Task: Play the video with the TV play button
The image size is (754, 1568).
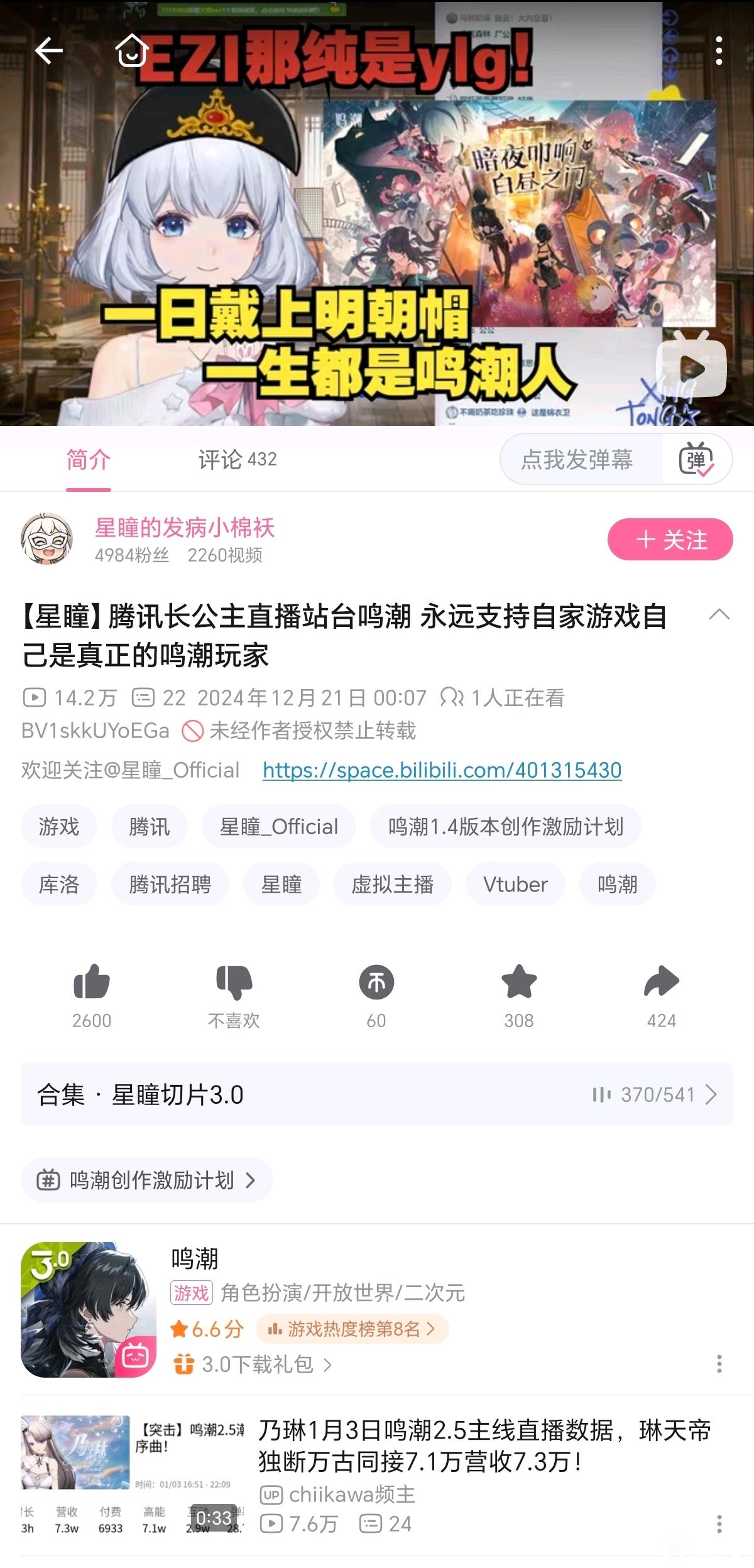Action: [x=691, y=367]
